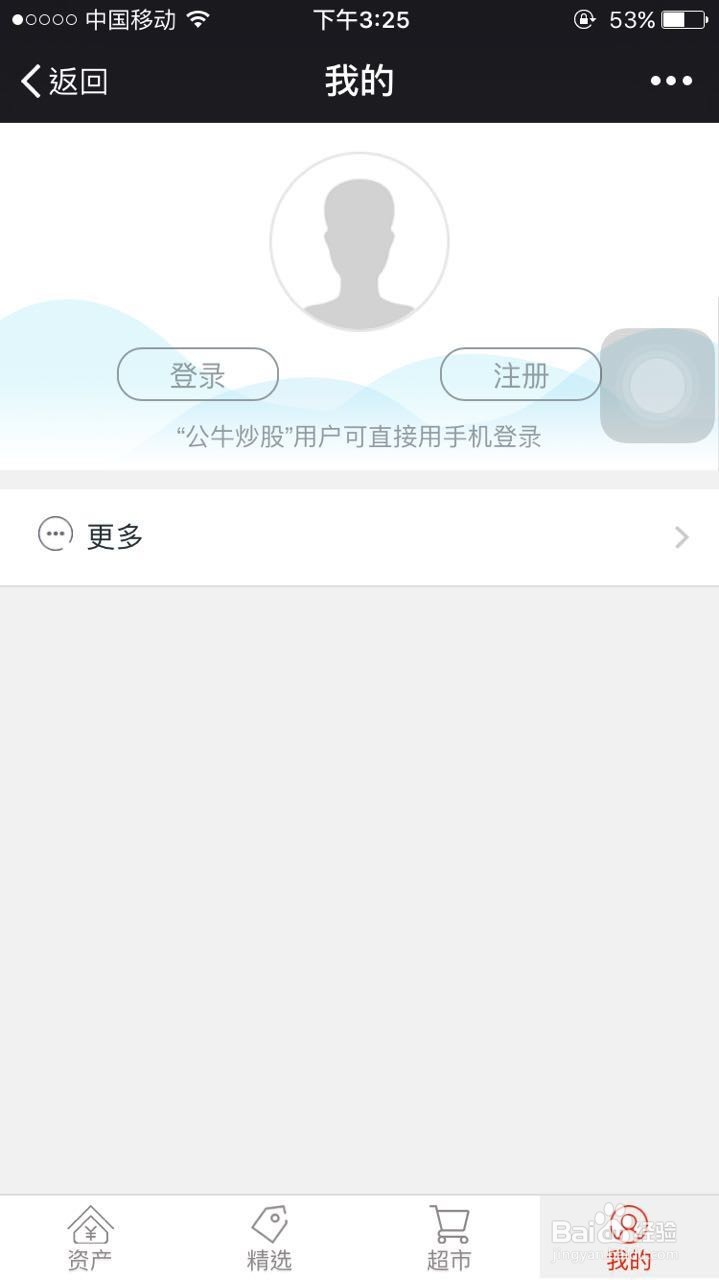The width and height of the screenshot is (719, 1280).
Task: Open the 更多 row
Action: (x=359, y=537)
